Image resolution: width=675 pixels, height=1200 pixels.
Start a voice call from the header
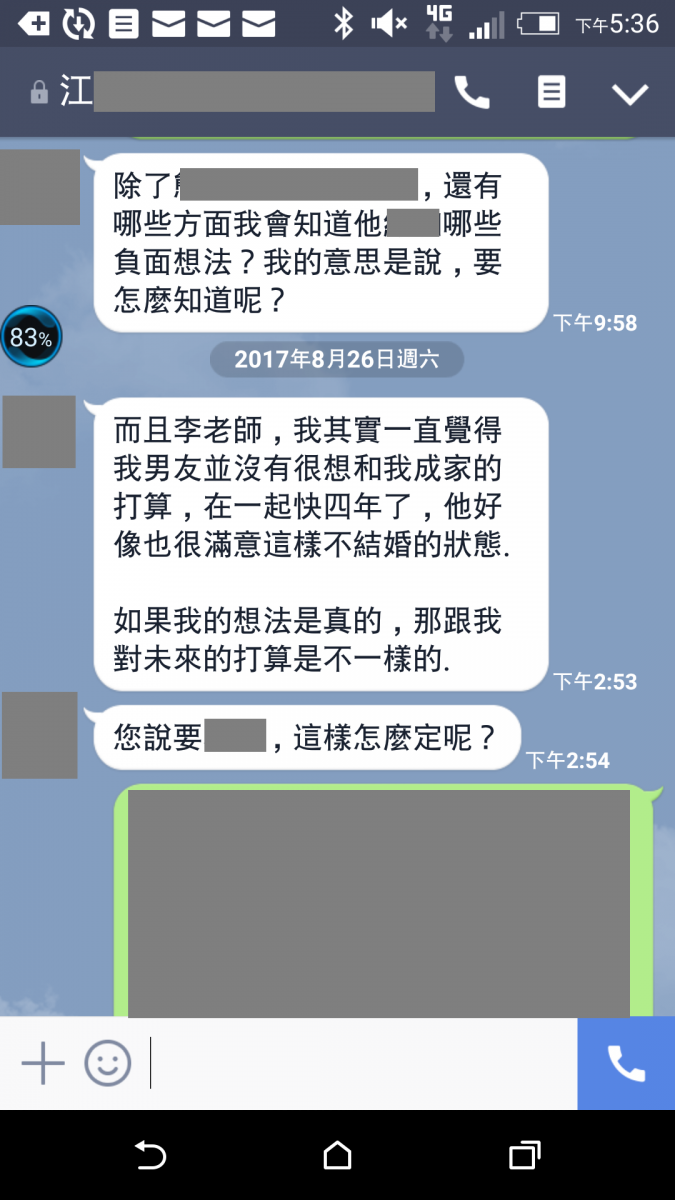click(x=472, y=93)
